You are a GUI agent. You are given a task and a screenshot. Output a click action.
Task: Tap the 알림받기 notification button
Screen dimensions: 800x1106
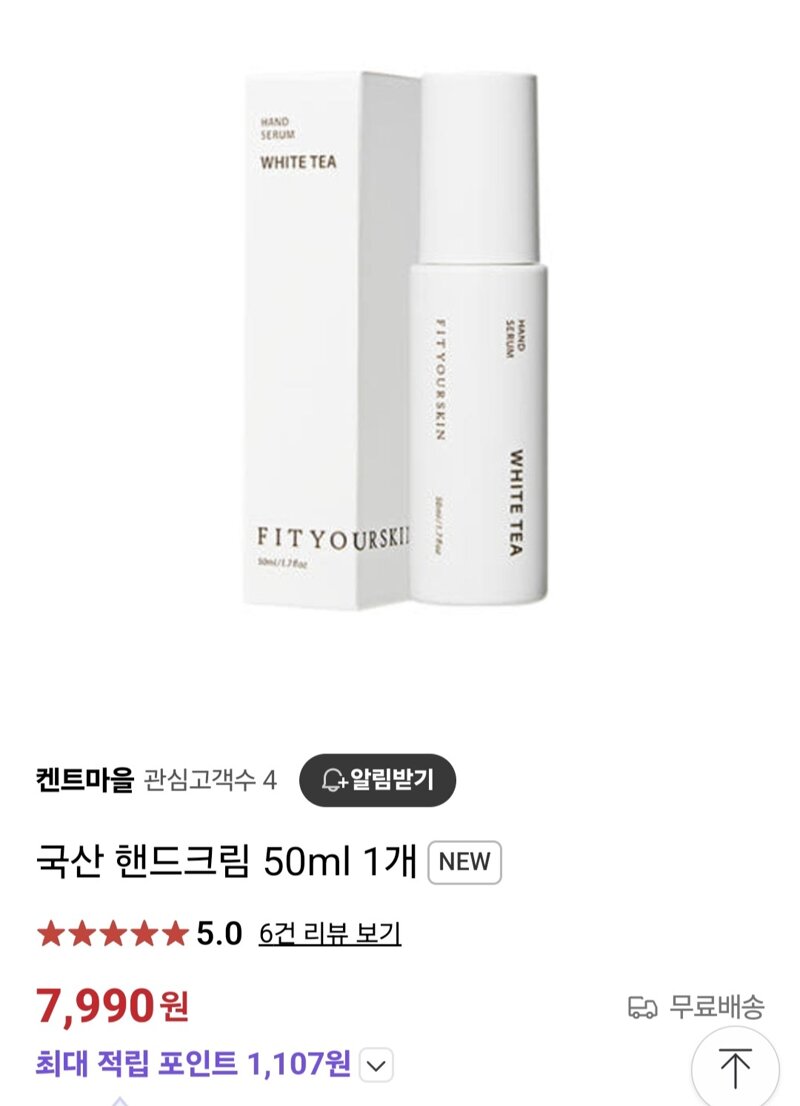tap(378, 780)
